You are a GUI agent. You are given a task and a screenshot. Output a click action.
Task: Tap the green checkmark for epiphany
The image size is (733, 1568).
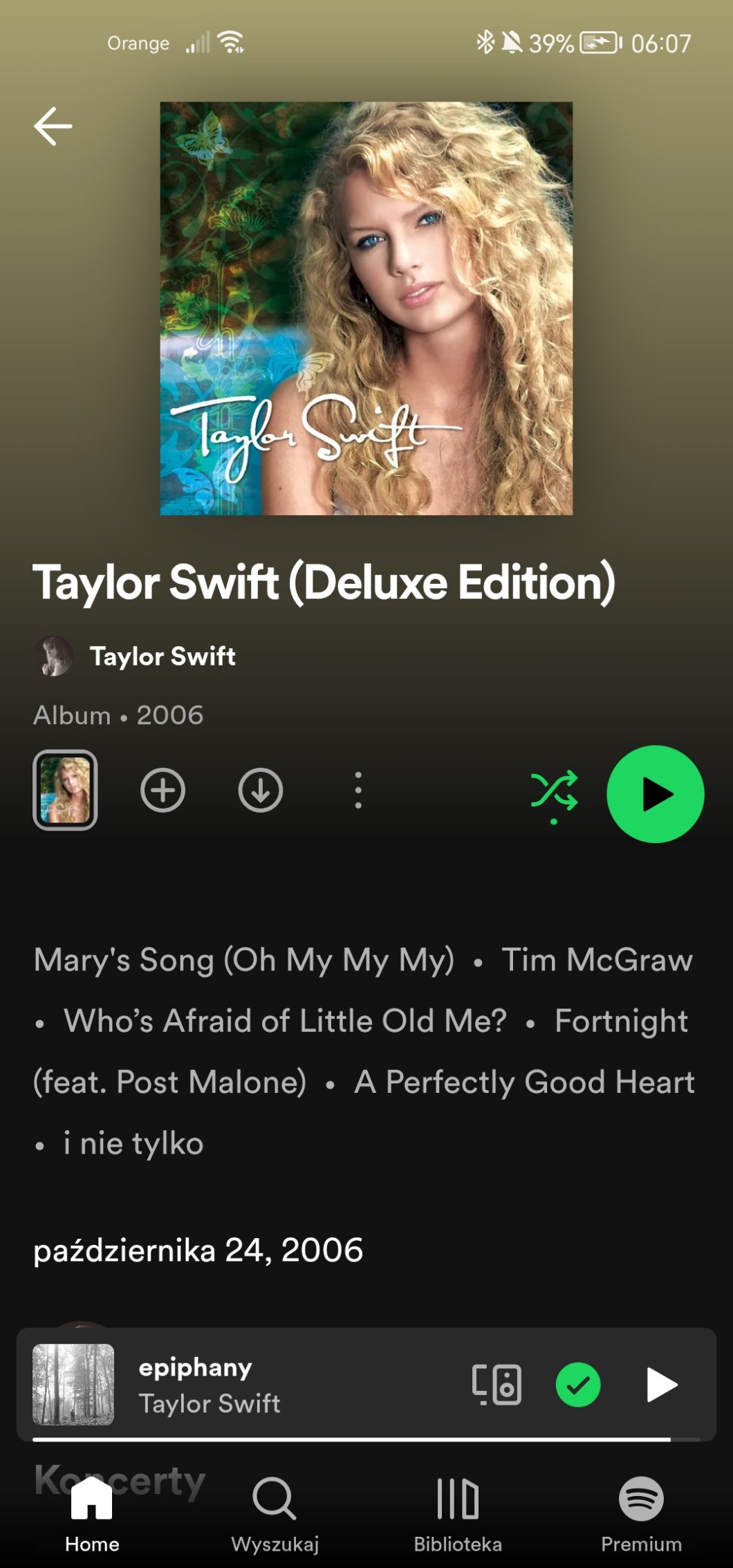coord(578,1384)
